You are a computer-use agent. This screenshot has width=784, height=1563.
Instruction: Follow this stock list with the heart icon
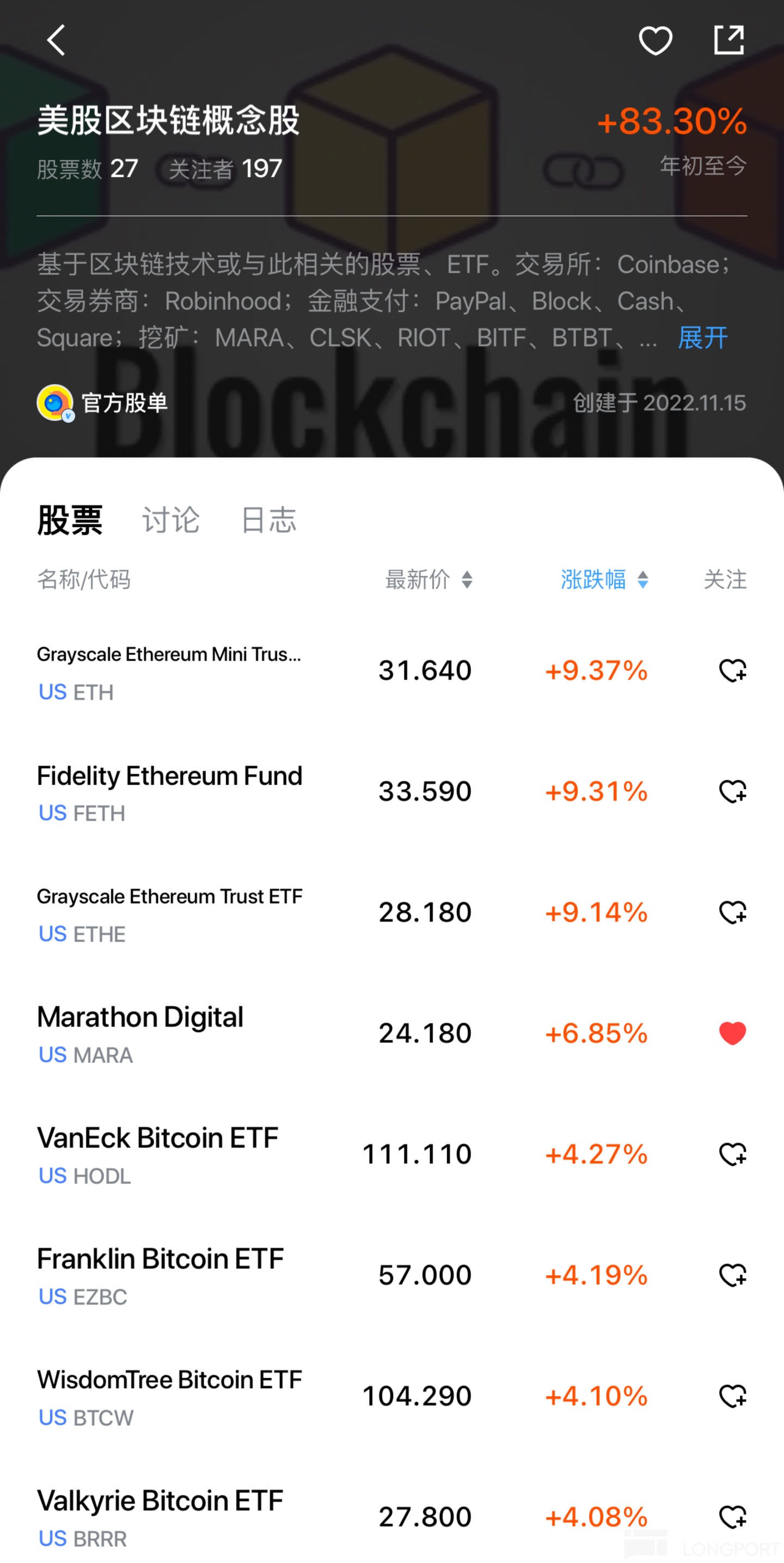(656, 41)
